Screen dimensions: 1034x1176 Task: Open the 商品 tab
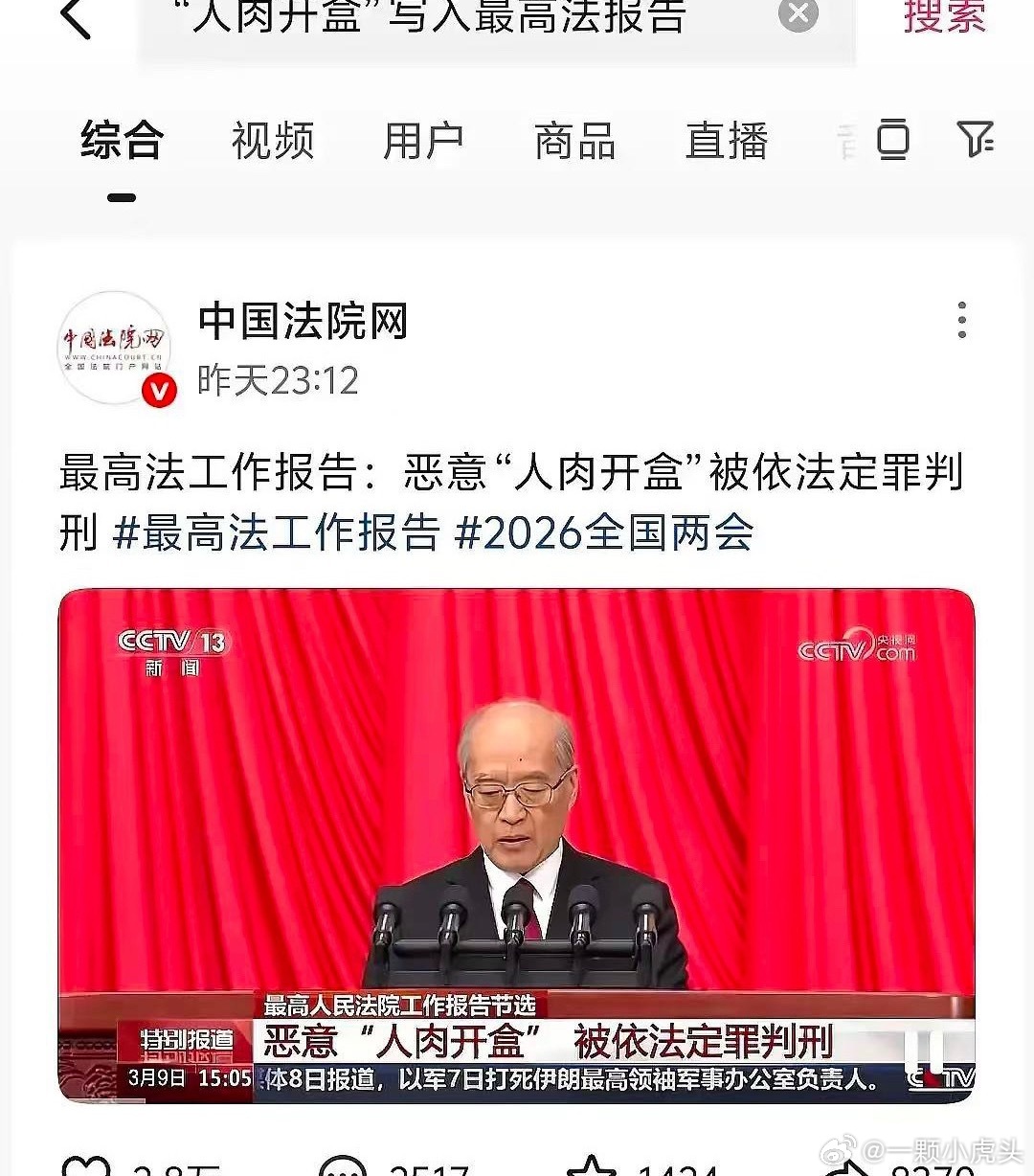[574, 141]
